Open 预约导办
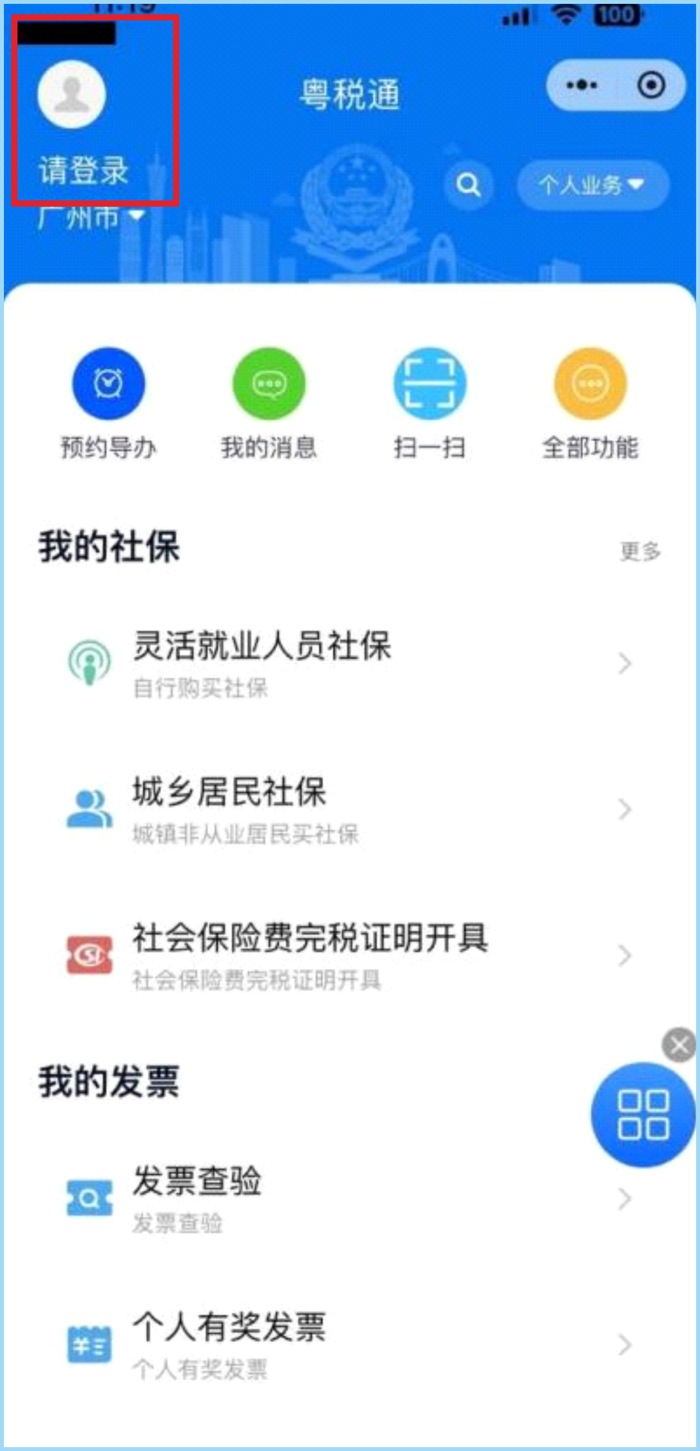The height and width of the screenshot is (1451, 700). (x=108, y=384)
